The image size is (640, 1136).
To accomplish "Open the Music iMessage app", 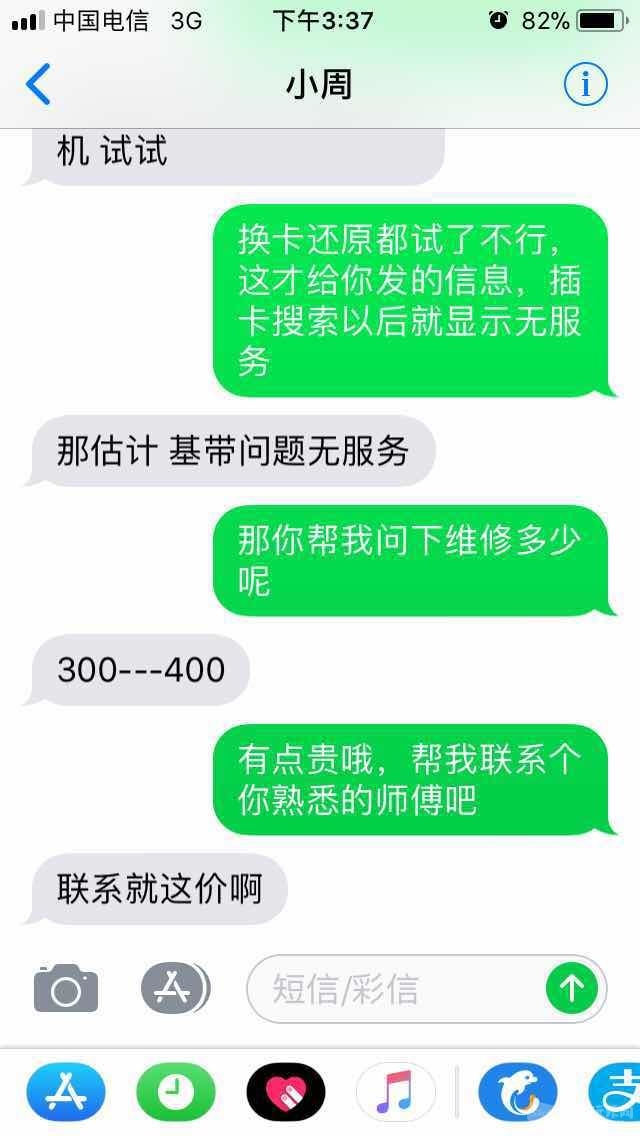I will pyautogui.click(x=396, y=1092).
